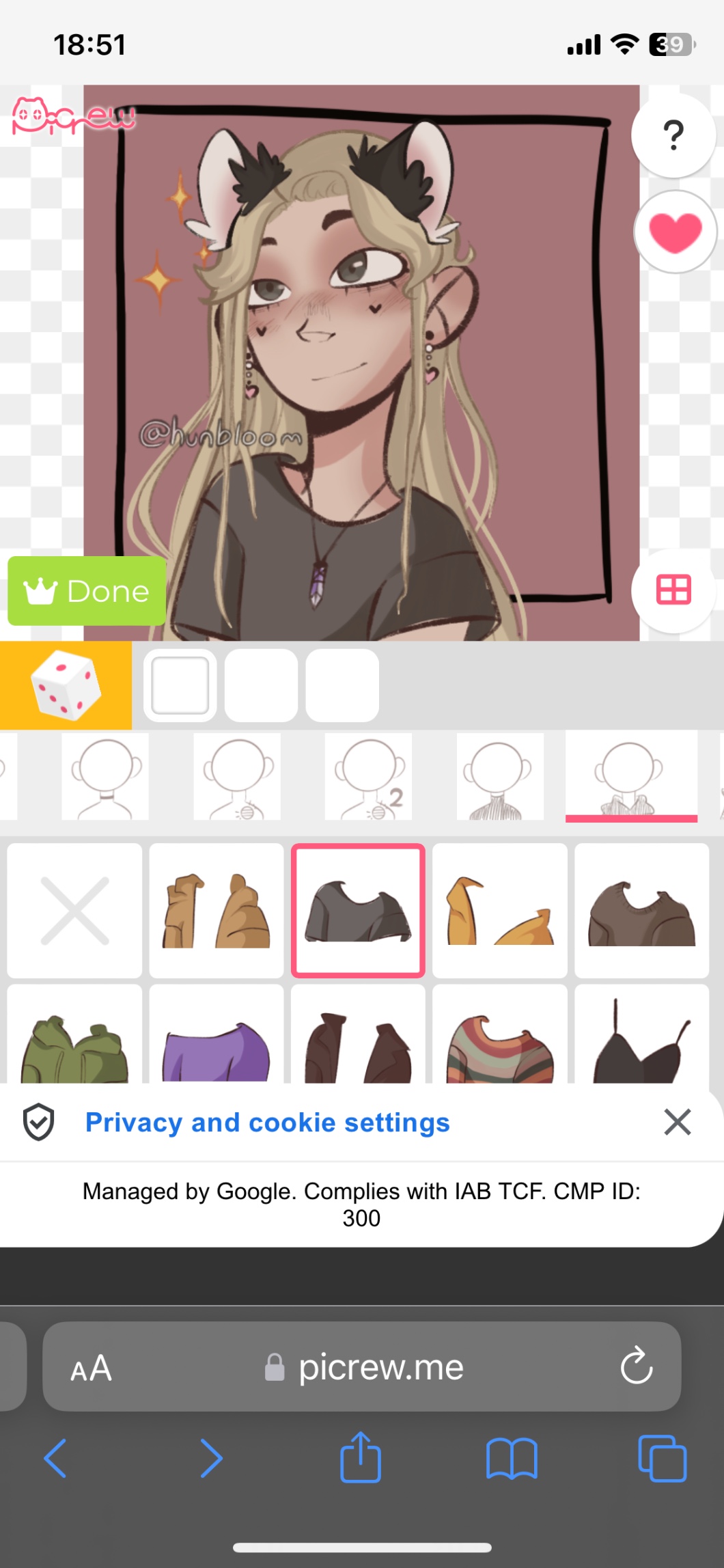724x1568 pixels.
Task: Open the question mark help button
Action: [673, 135]
